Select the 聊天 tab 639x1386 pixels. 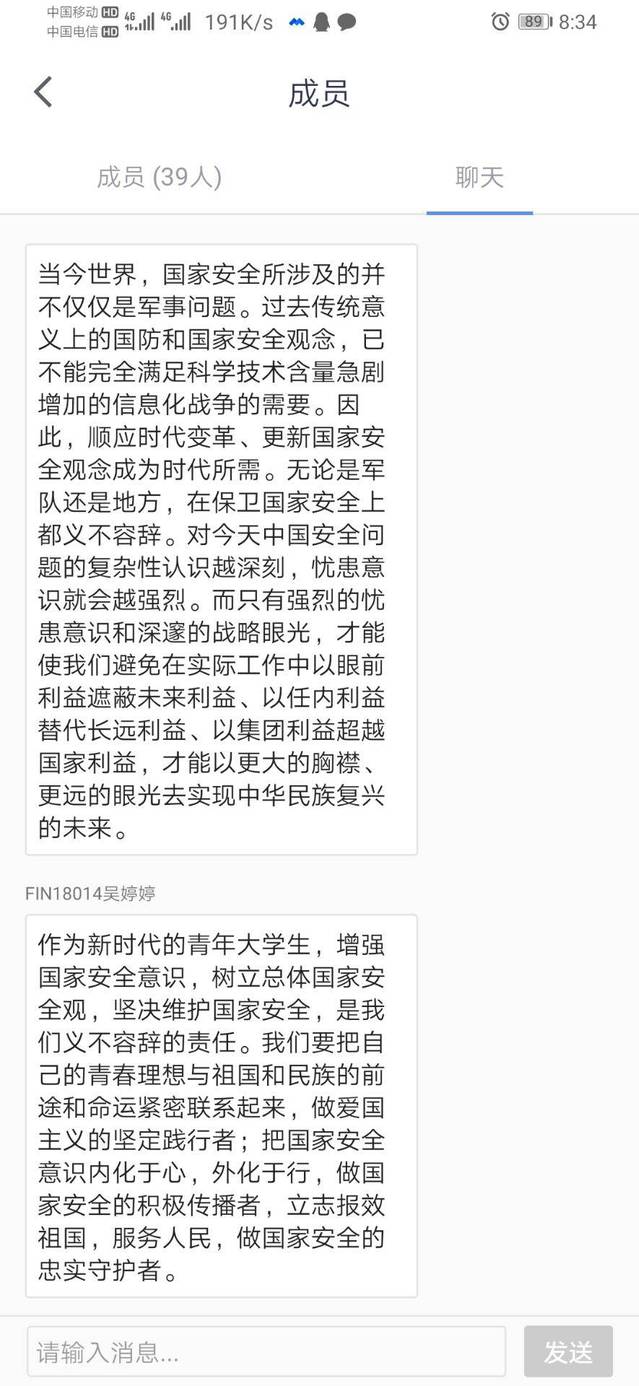pos(479,178)
